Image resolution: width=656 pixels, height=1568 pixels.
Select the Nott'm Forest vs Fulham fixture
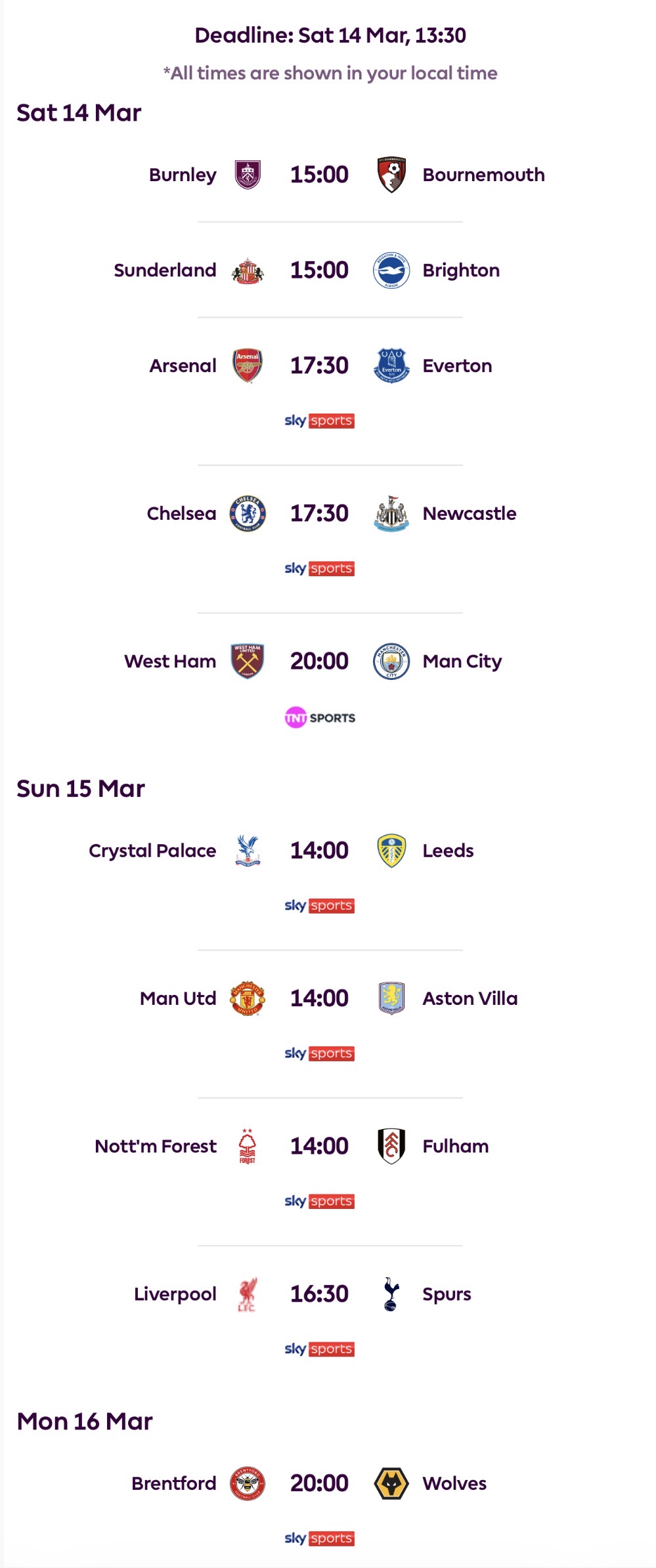click(319, 1146)
